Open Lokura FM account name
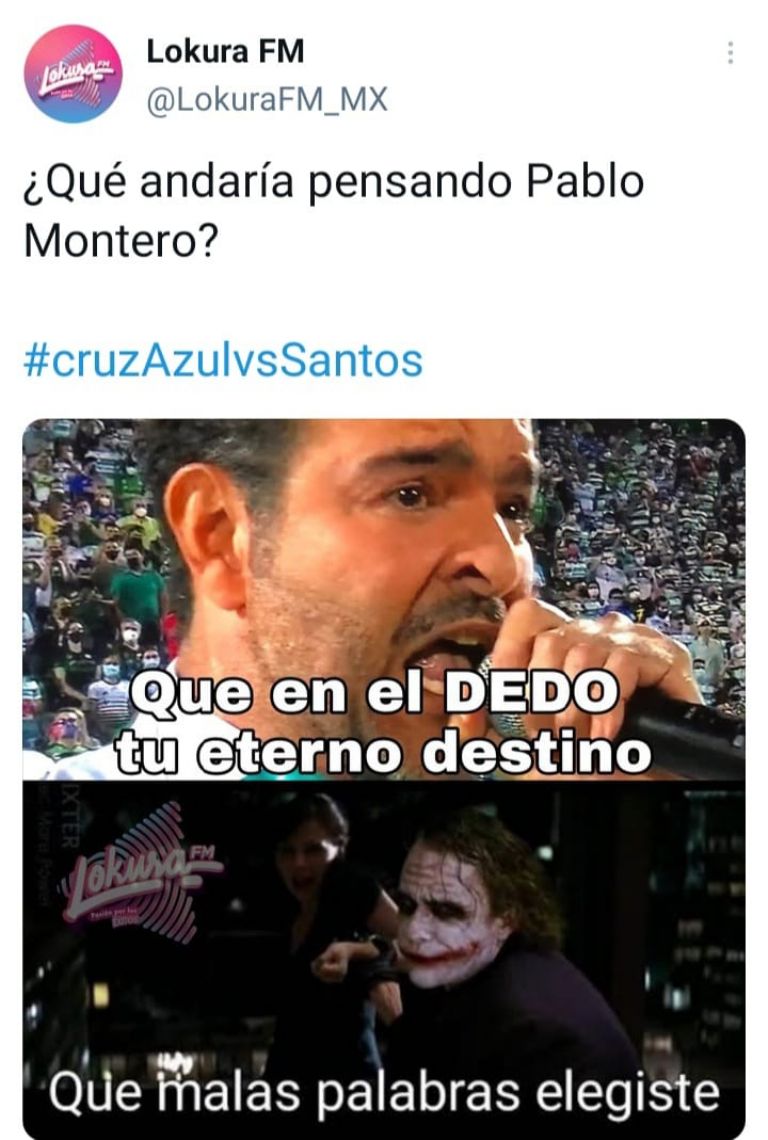 [x=225, y=52]
